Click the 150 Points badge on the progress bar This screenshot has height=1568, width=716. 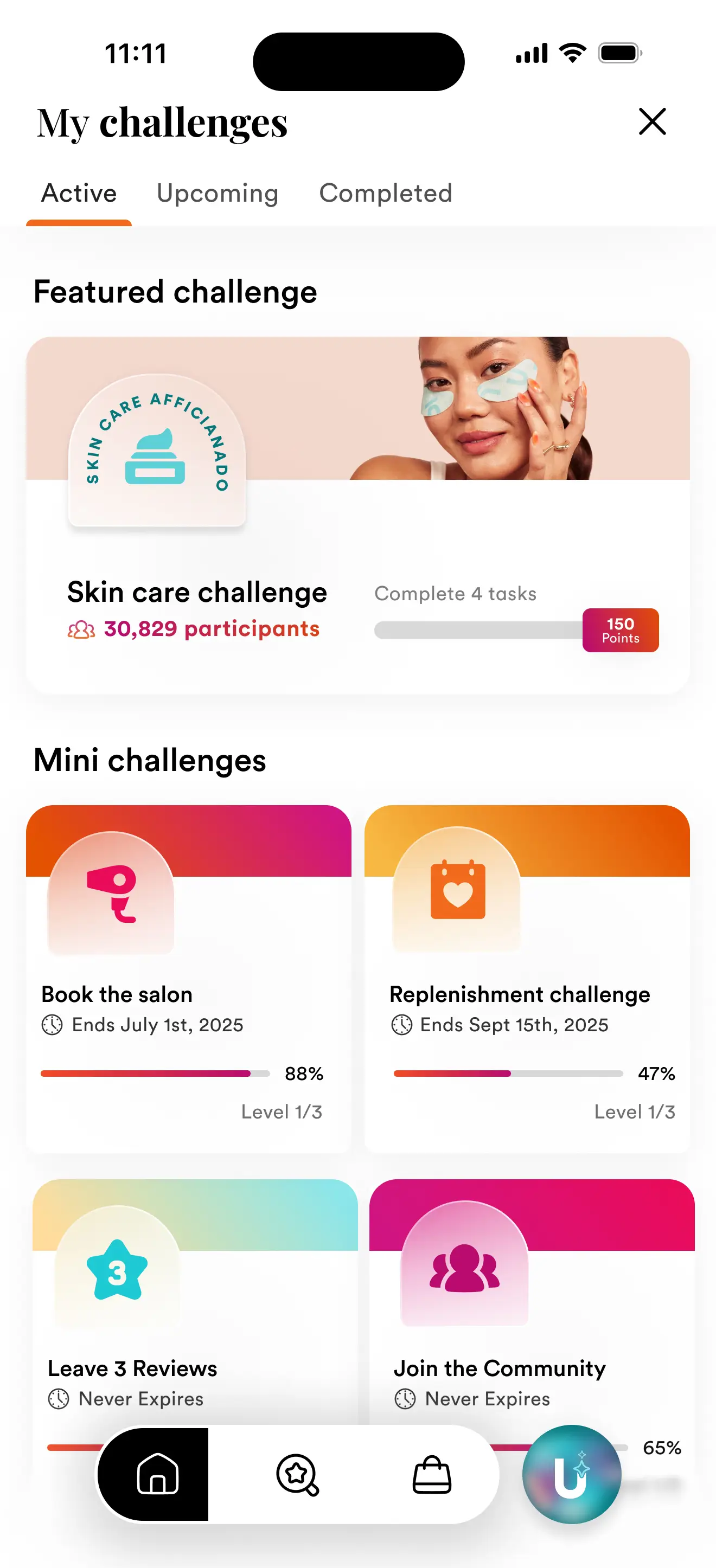[x=621, y=631]
